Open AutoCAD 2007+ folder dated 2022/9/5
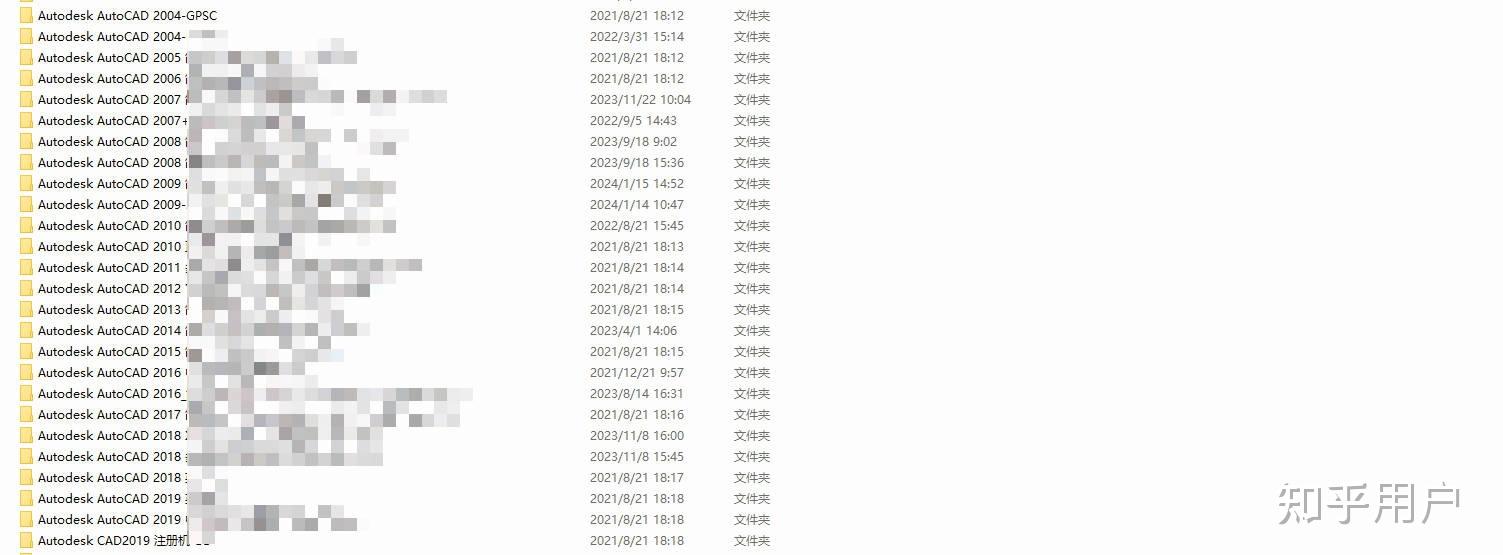 coord(109,121)
